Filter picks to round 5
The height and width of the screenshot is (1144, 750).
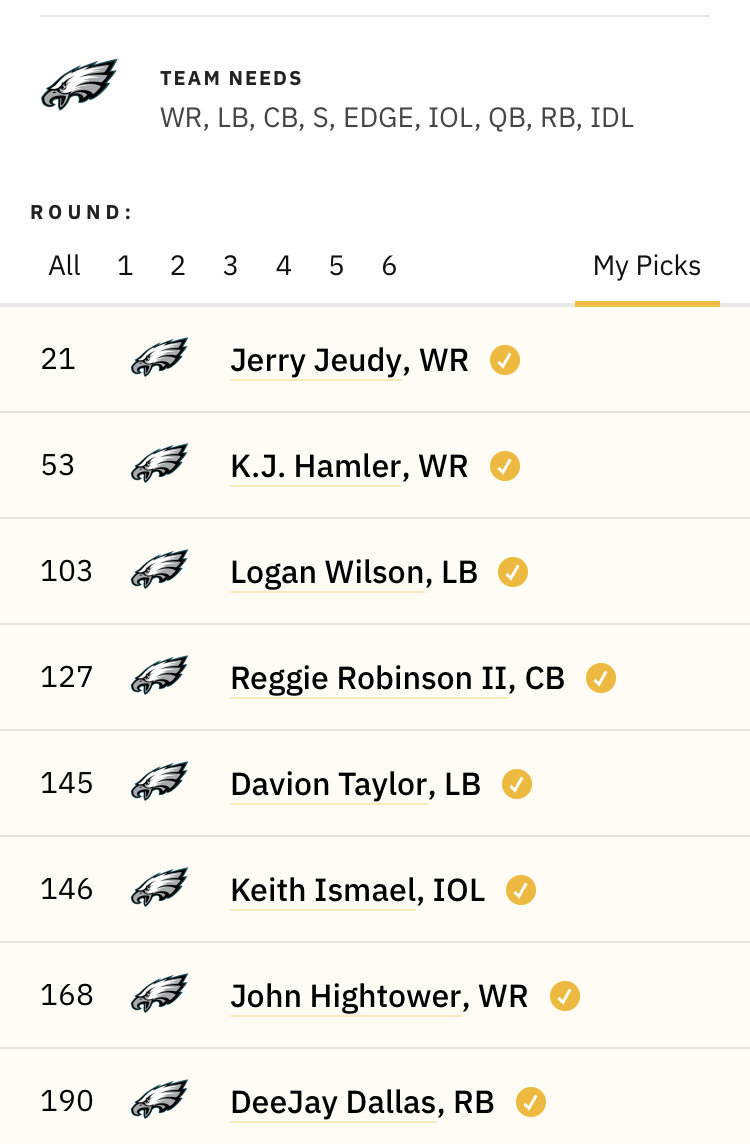[336, 266]
